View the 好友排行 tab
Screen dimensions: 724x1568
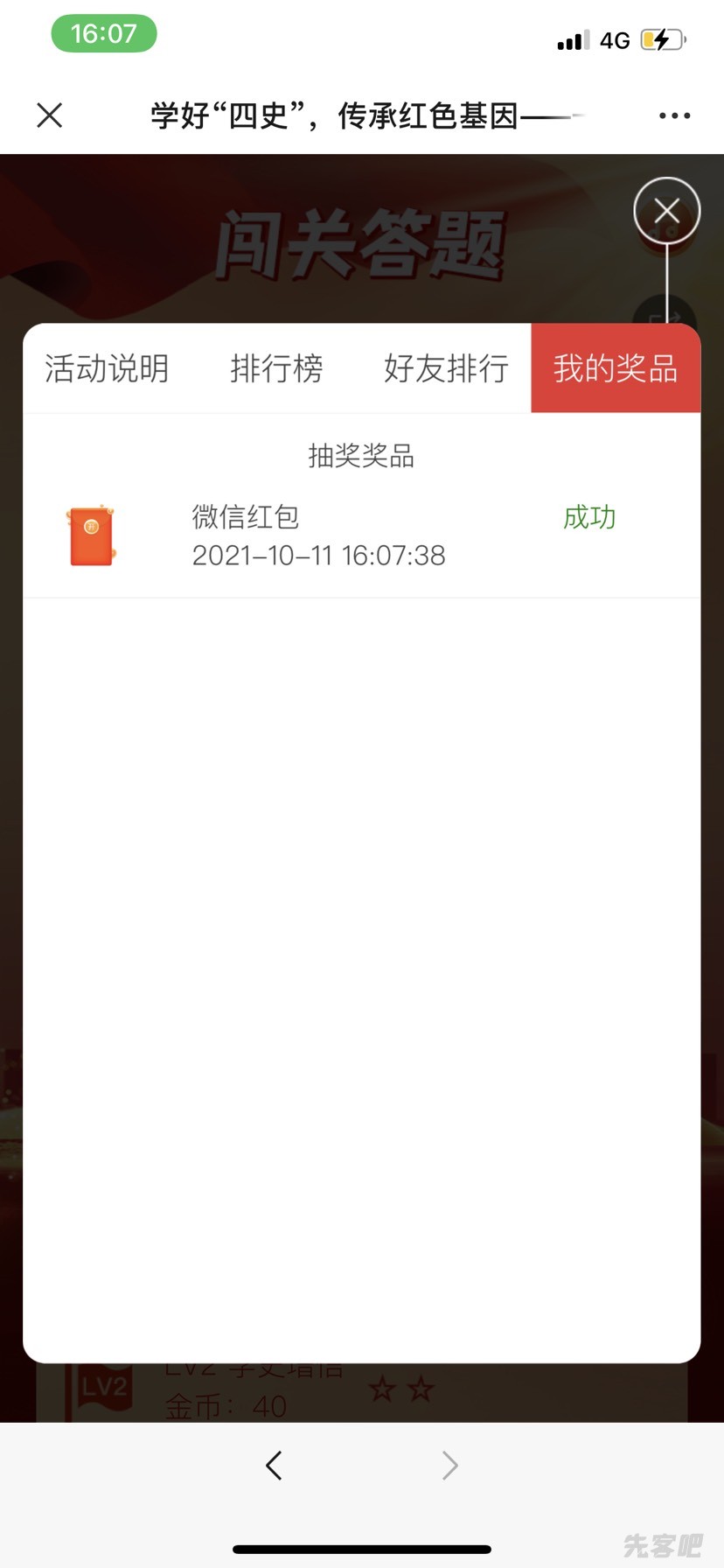(446, 368)
